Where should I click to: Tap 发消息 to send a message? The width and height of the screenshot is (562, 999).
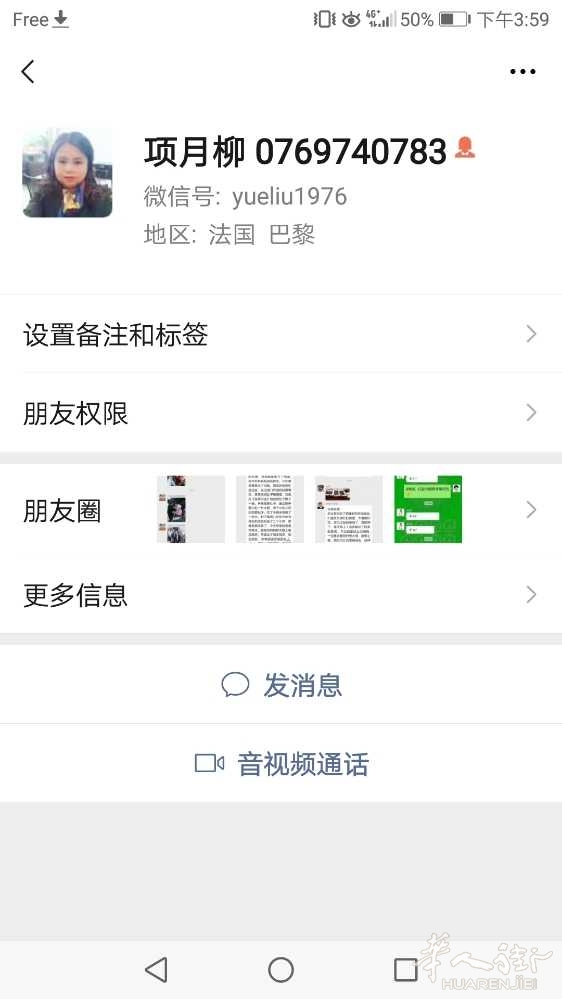pyautogui.click(x=281, y=685)
